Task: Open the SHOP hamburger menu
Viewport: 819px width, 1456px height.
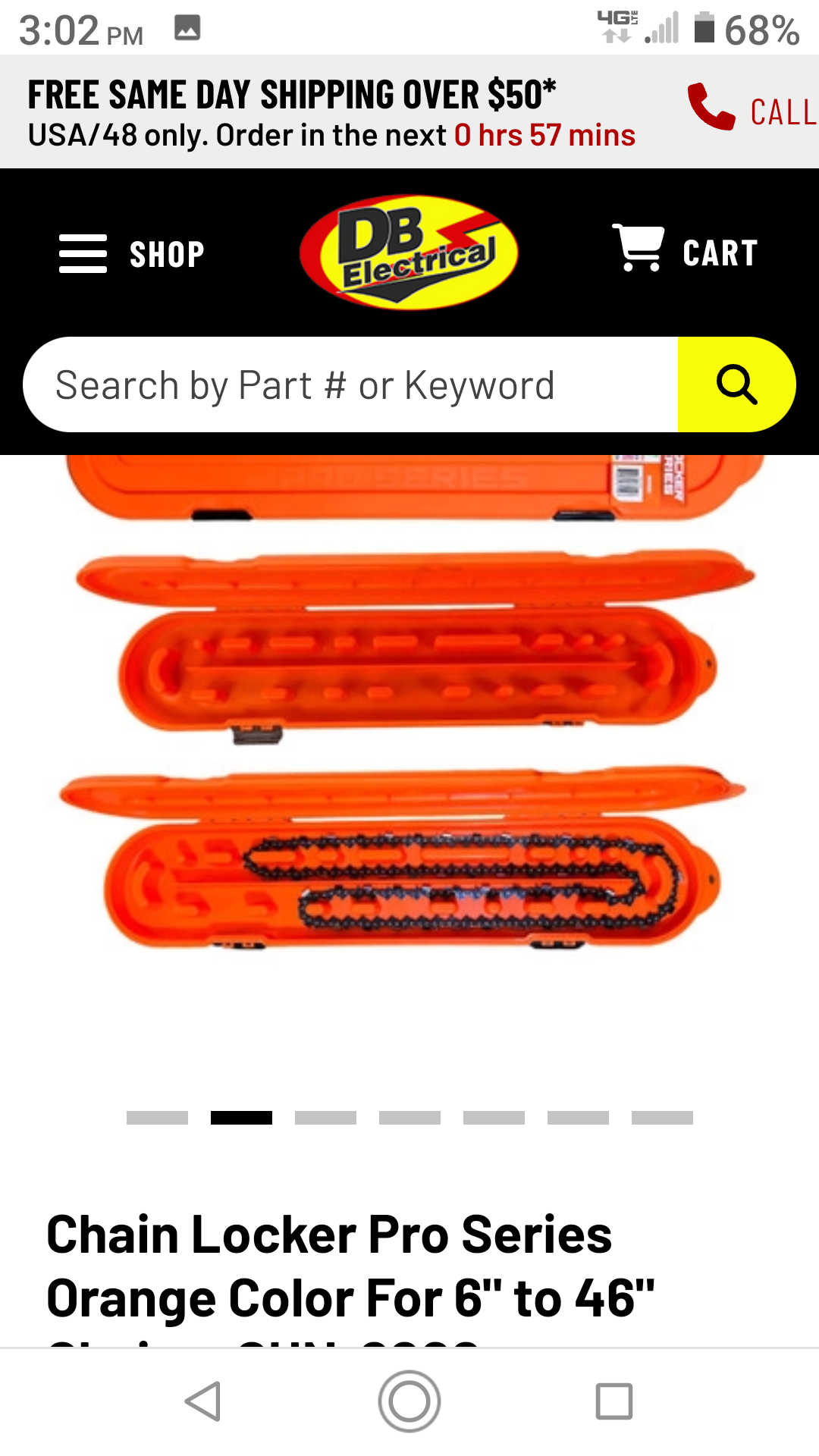Action: coord(132,253)
